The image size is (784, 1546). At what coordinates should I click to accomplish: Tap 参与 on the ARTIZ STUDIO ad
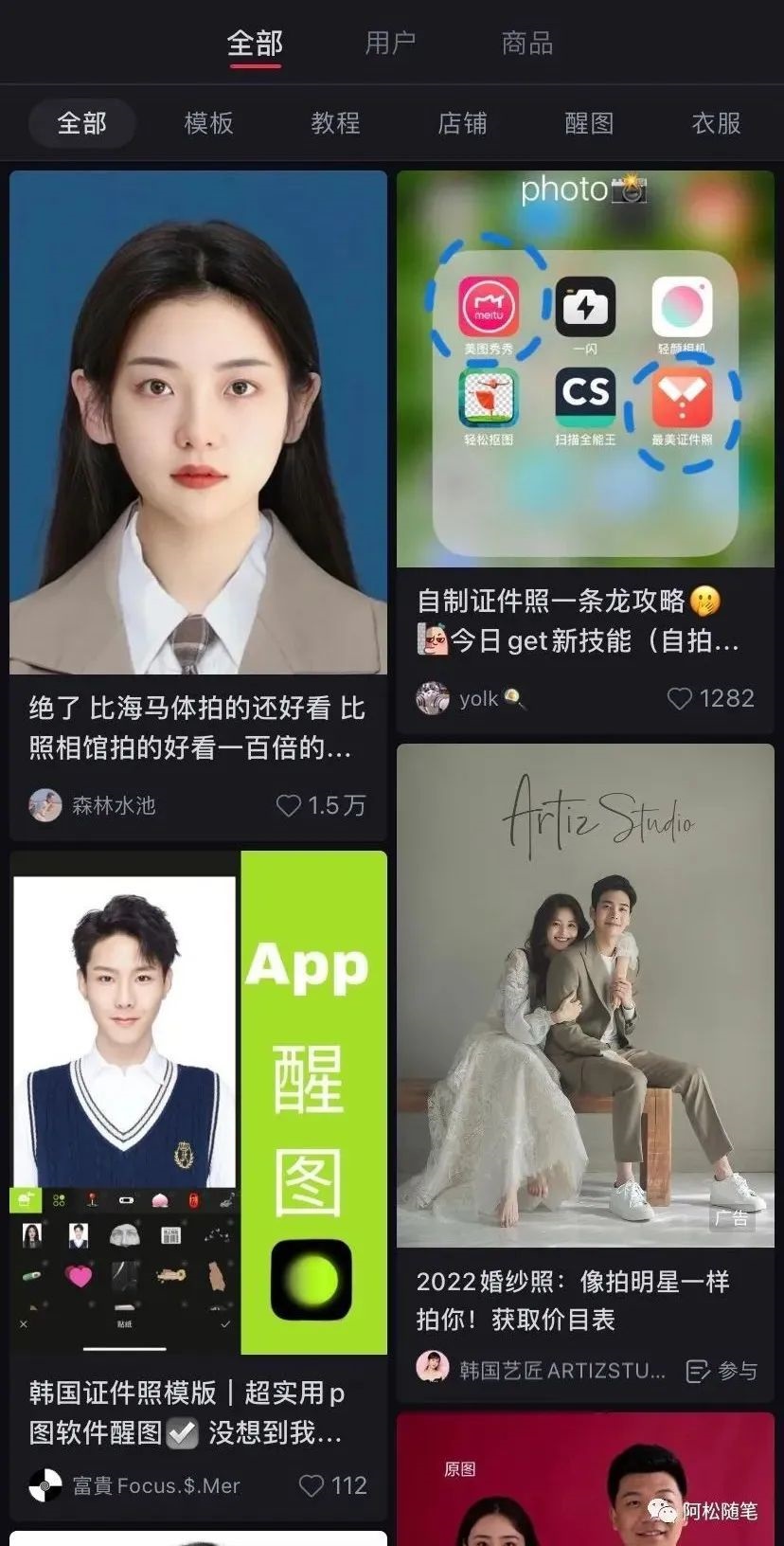pyautogui.click(x=722, y=1371)
